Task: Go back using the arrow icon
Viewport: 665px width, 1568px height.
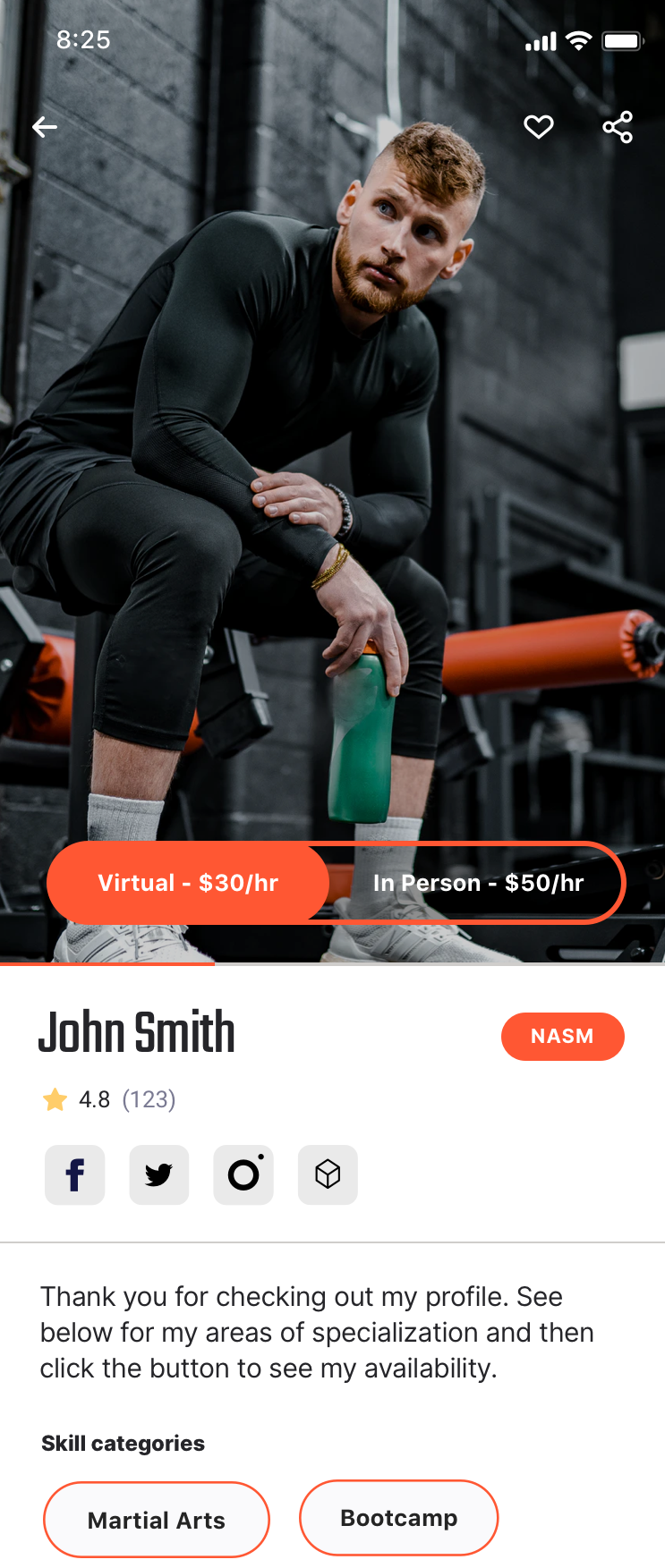Action: coord(45,128)
